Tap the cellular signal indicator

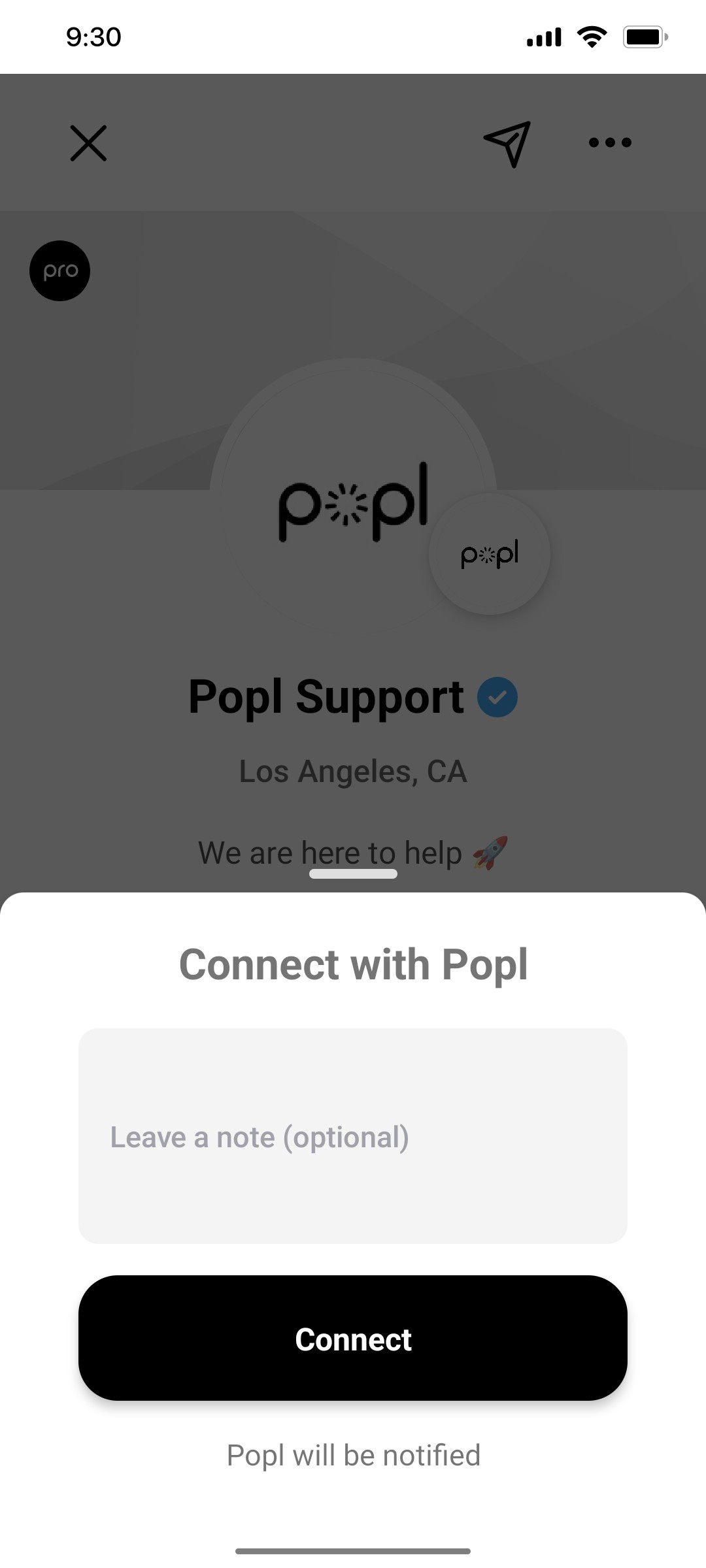coord(543,37)
